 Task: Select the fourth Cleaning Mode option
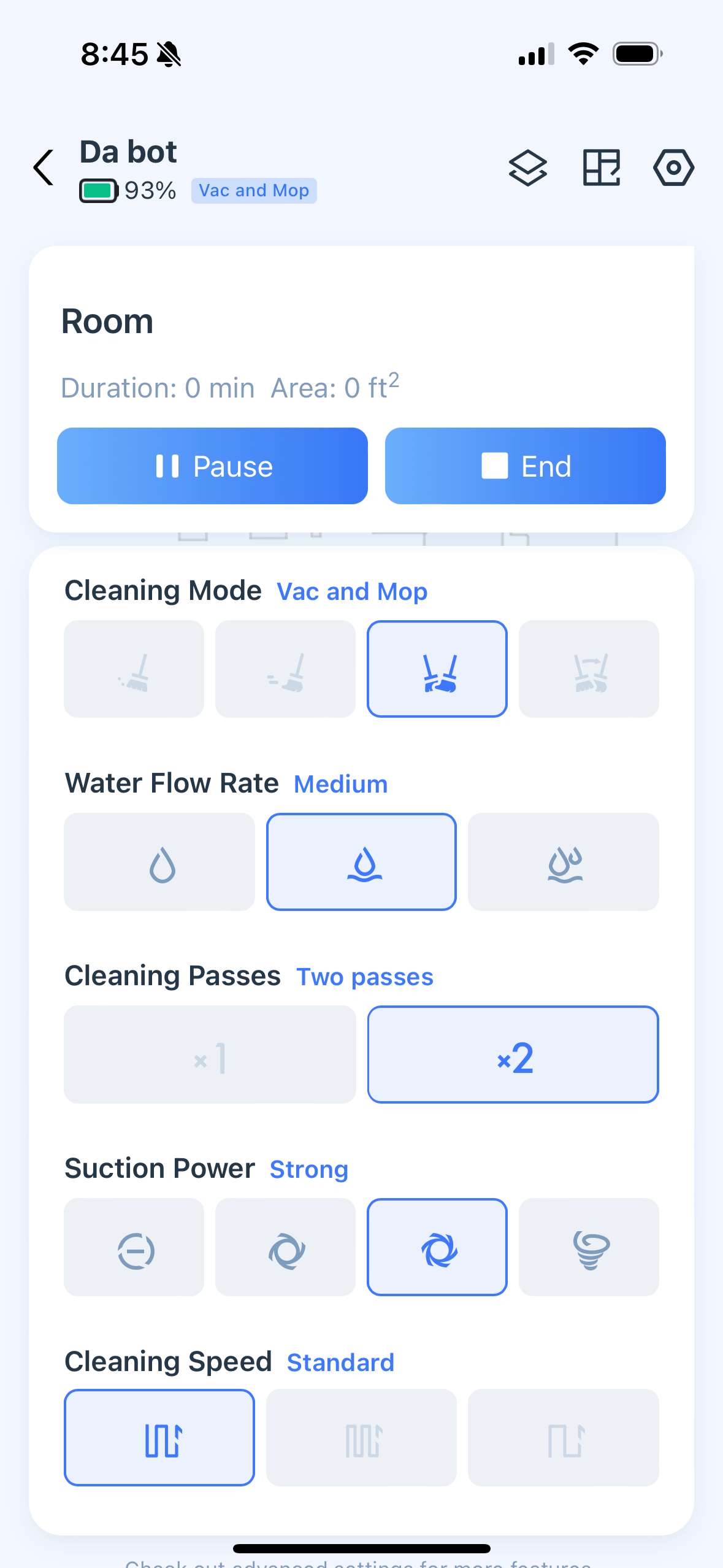[589, 669]
